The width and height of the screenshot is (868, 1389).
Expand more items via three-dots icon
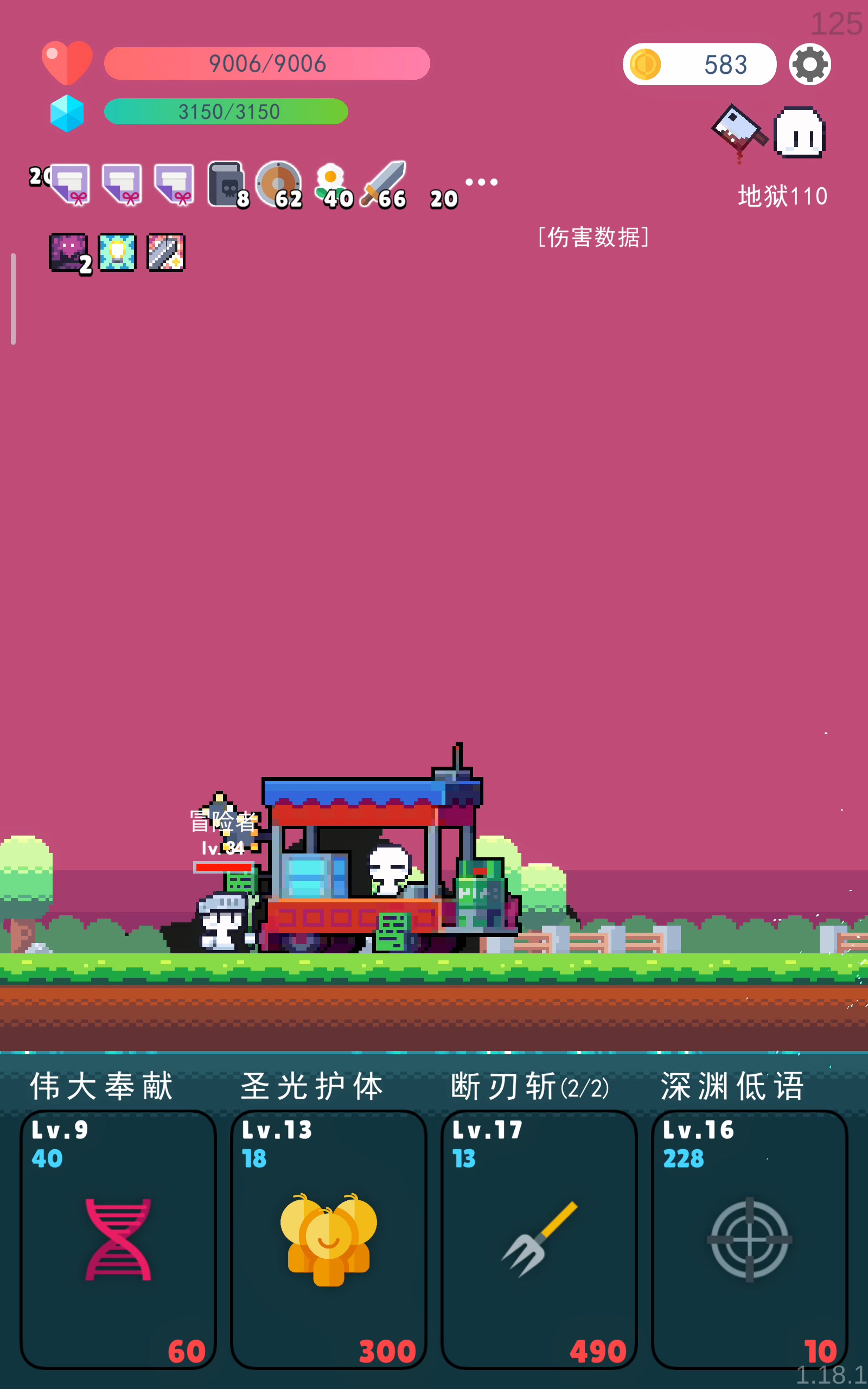tap(481, 182)
